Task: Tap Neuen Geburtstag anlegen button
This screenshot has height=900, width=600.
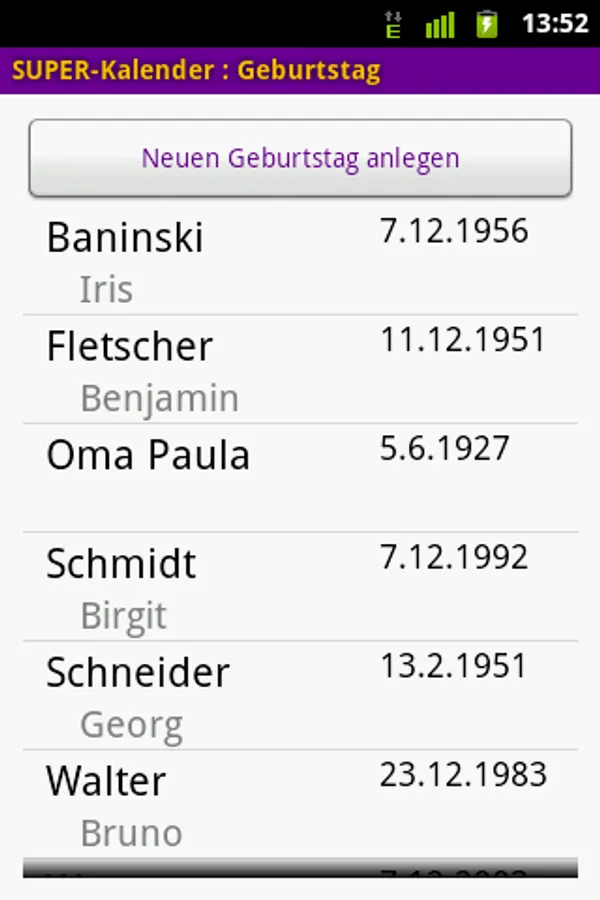Action: tap(300, 158)
